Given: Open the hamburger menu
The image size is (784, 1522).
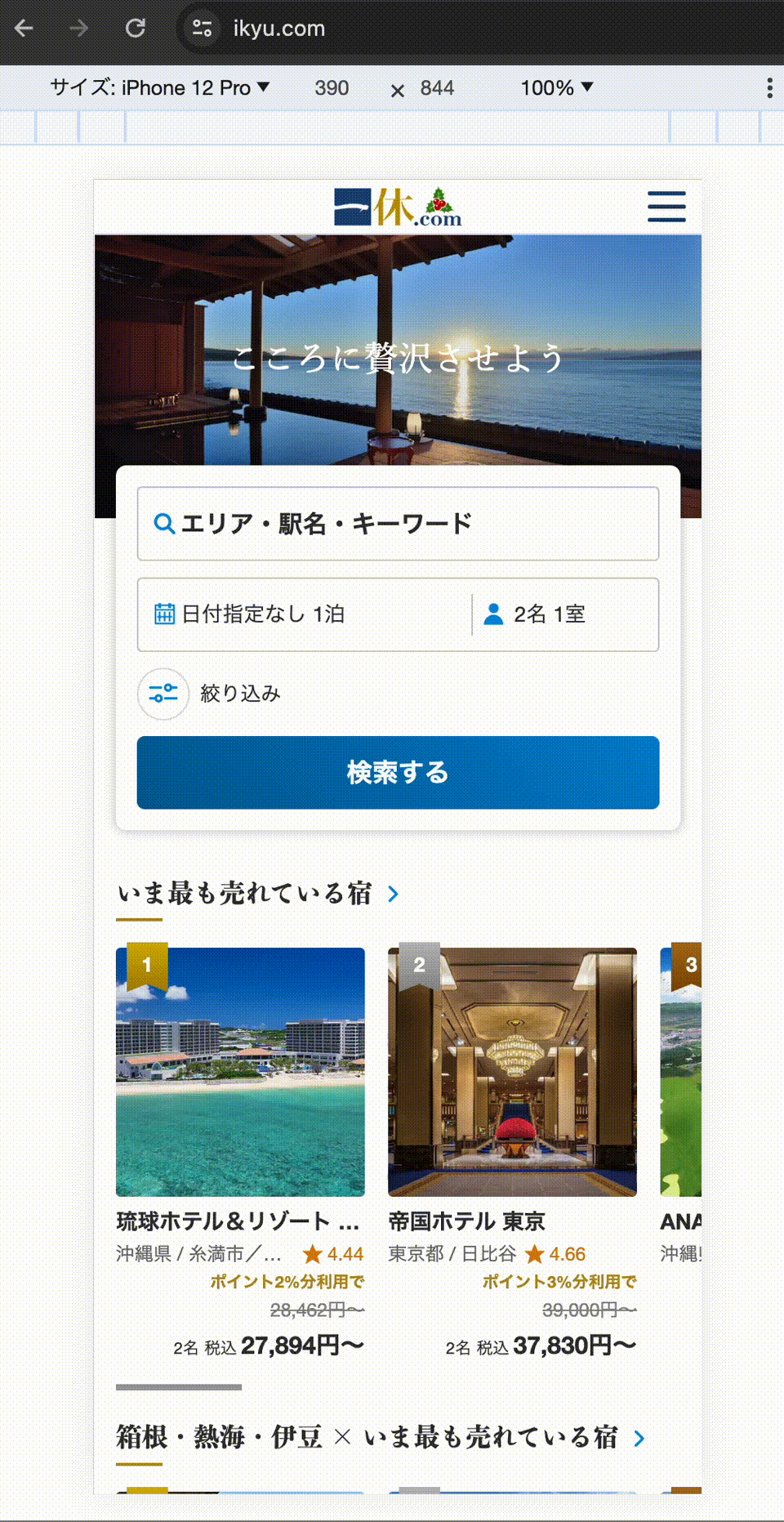Looking at the screenshot, I should pos(666,207).
